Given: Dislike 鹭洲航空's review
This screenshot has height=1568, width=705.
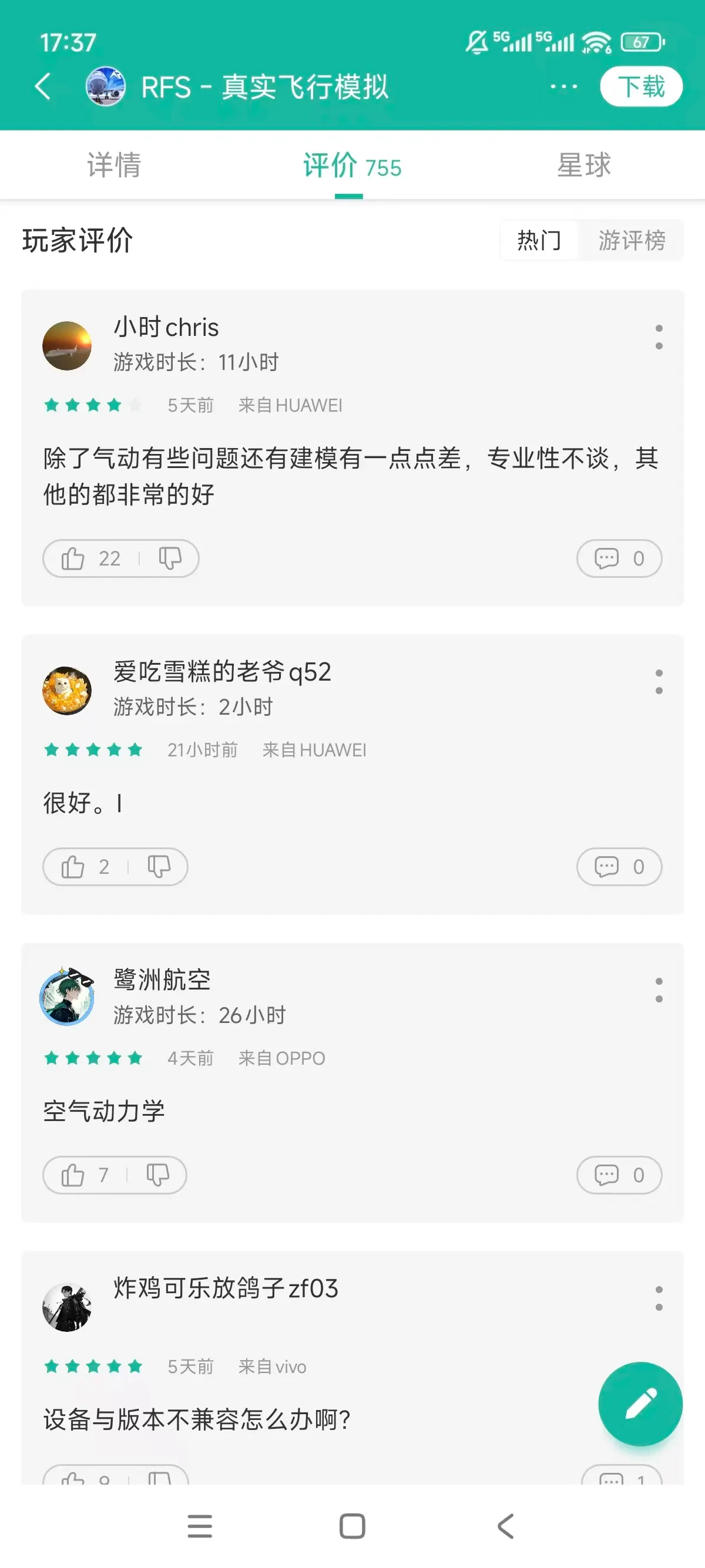Looking at the screenshot, I should tap(158, 1175).
